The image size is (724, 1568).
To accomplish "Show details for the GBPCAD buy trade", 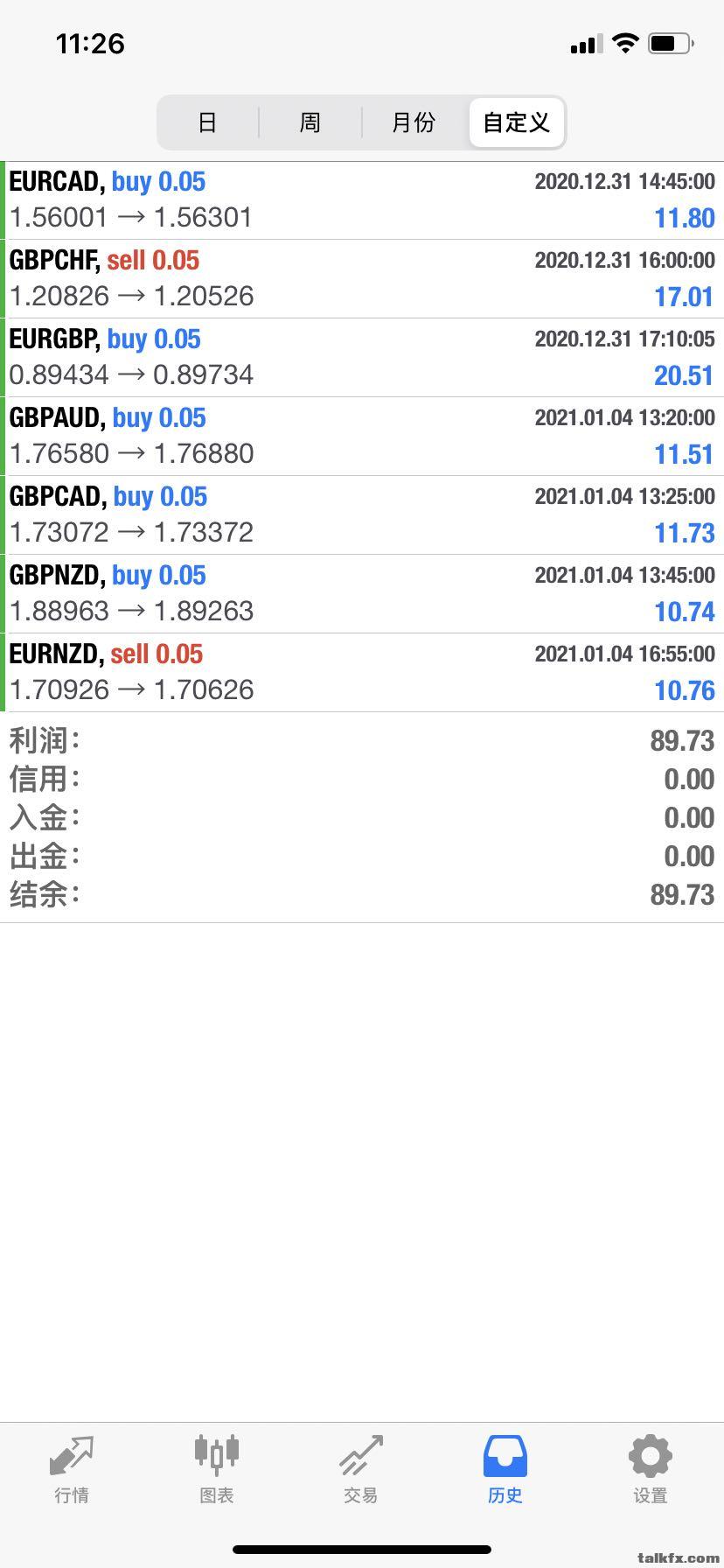I will pyautogui.click(x=362, y=515).
